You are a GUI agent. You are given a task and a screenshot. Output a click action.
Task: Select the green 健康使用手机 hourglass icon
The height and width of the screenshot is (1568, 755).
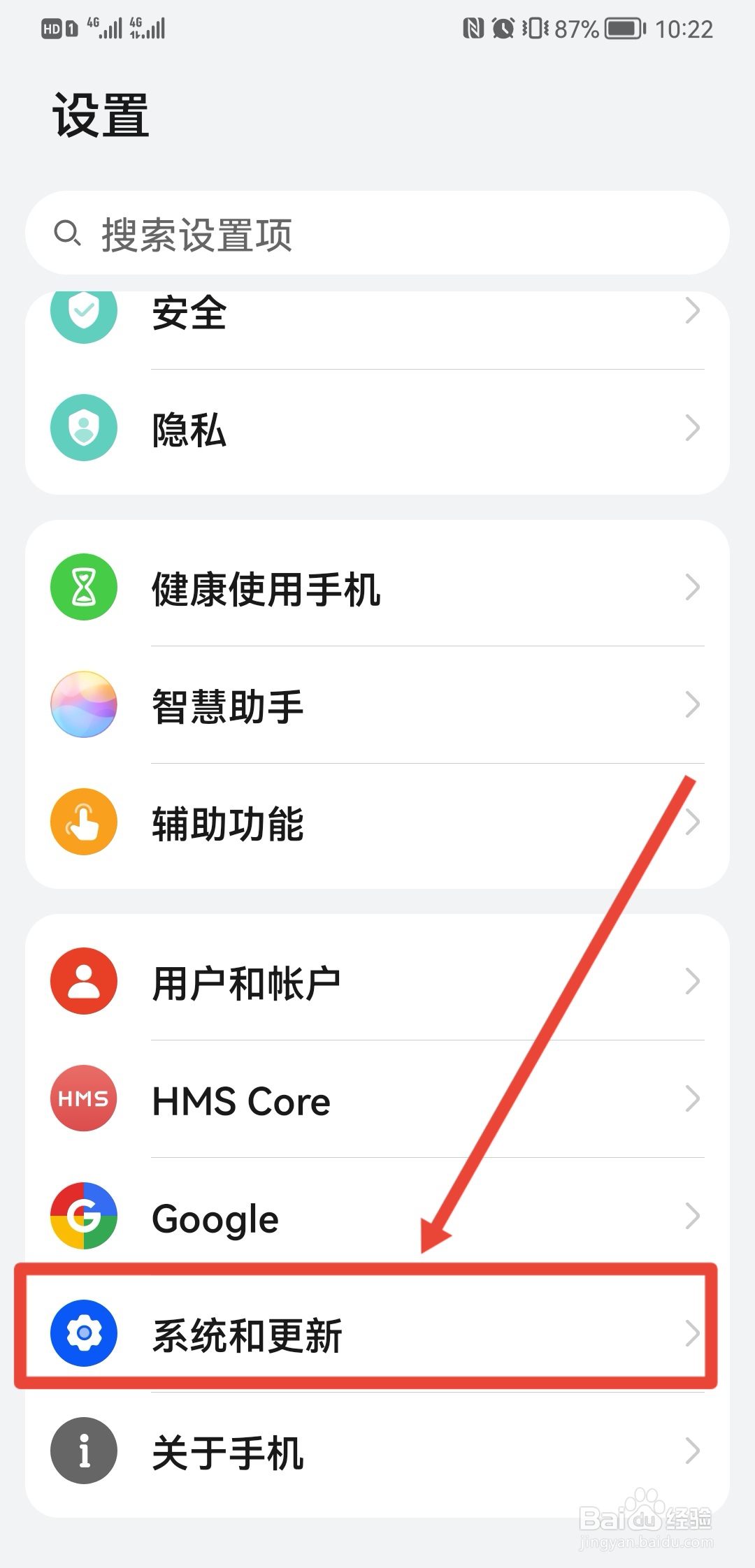(x=83, y=587)
